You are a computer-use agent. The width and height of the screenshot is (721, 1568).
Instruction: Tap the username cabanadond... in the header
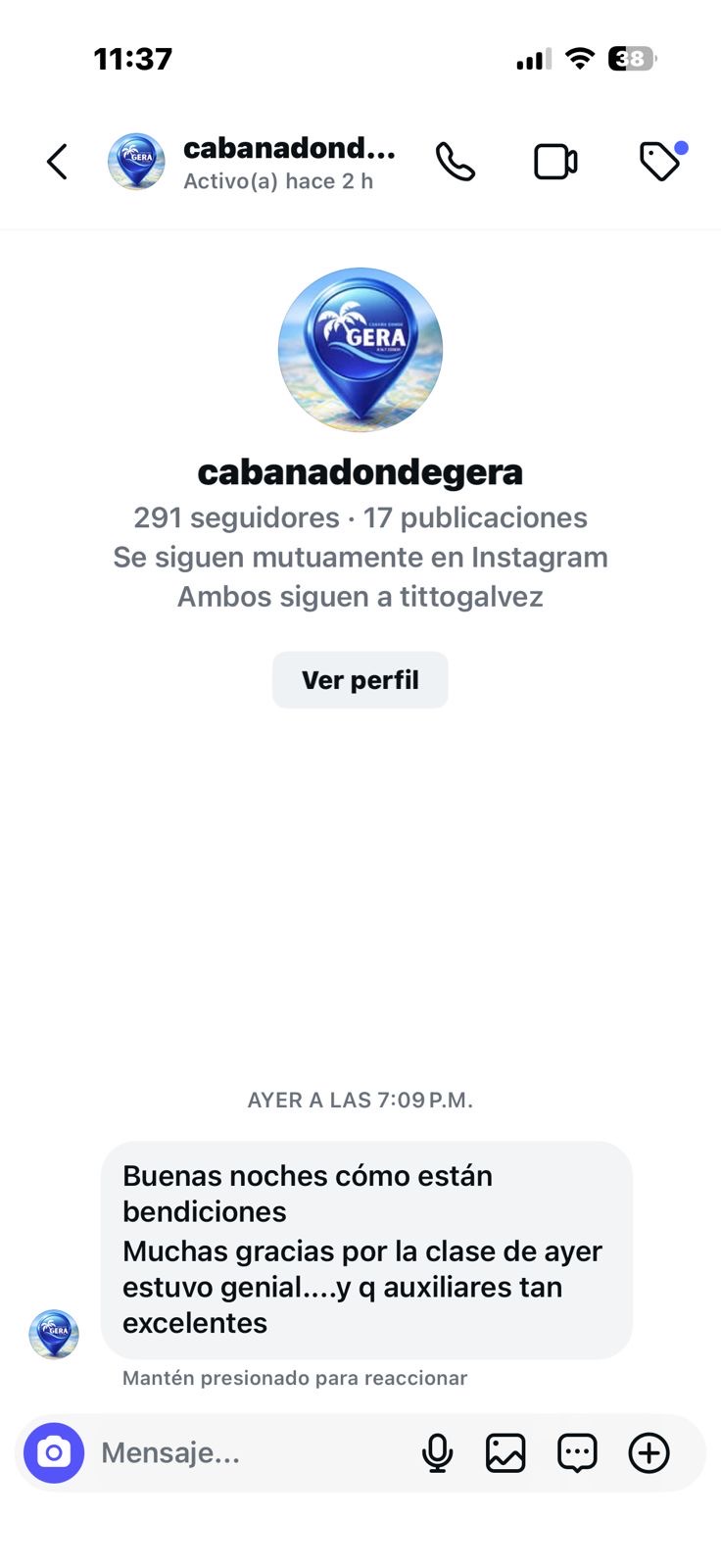(289, 149)
